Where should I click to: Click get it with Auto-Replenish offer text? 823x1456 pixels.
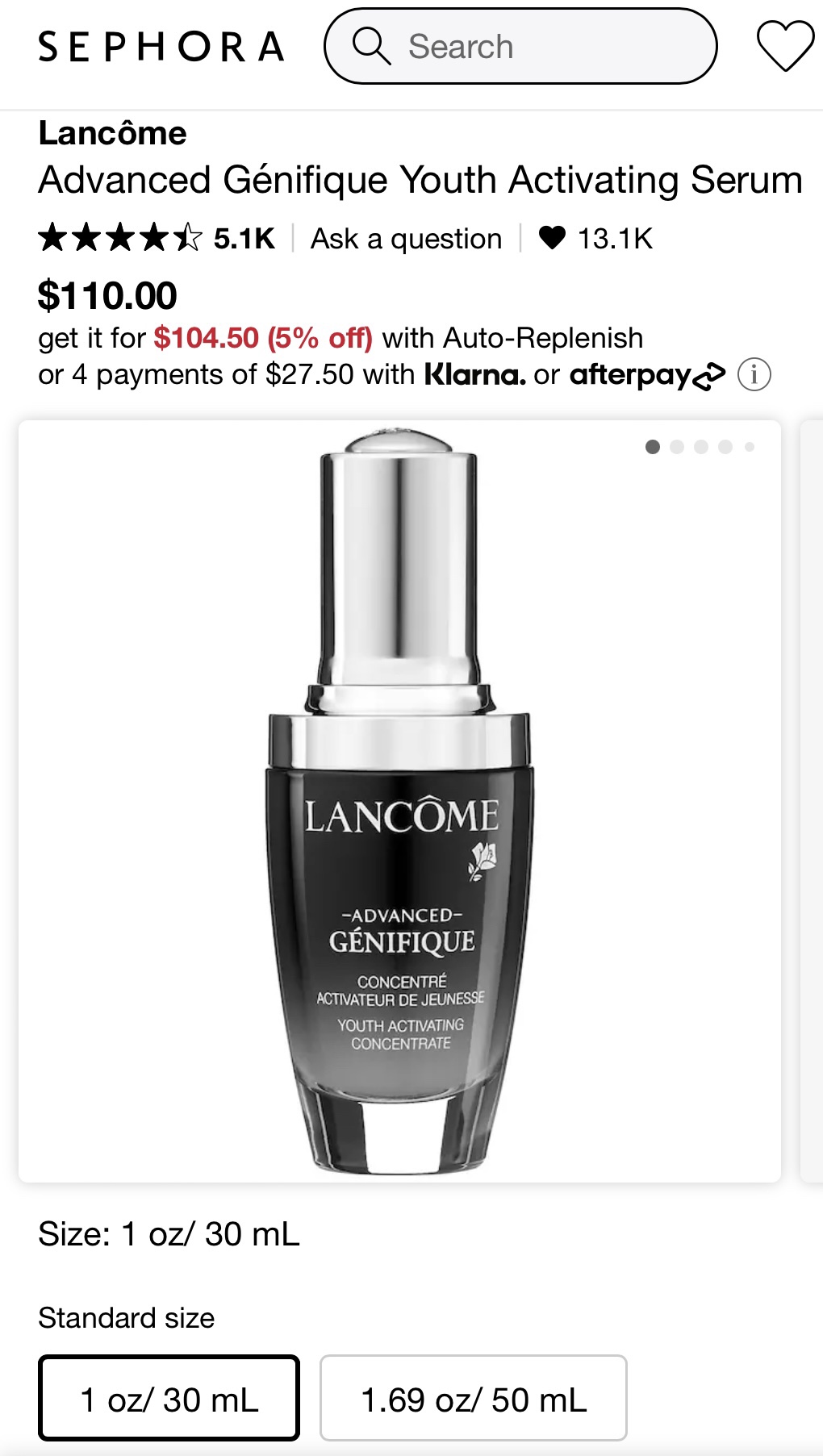point(339,338)
